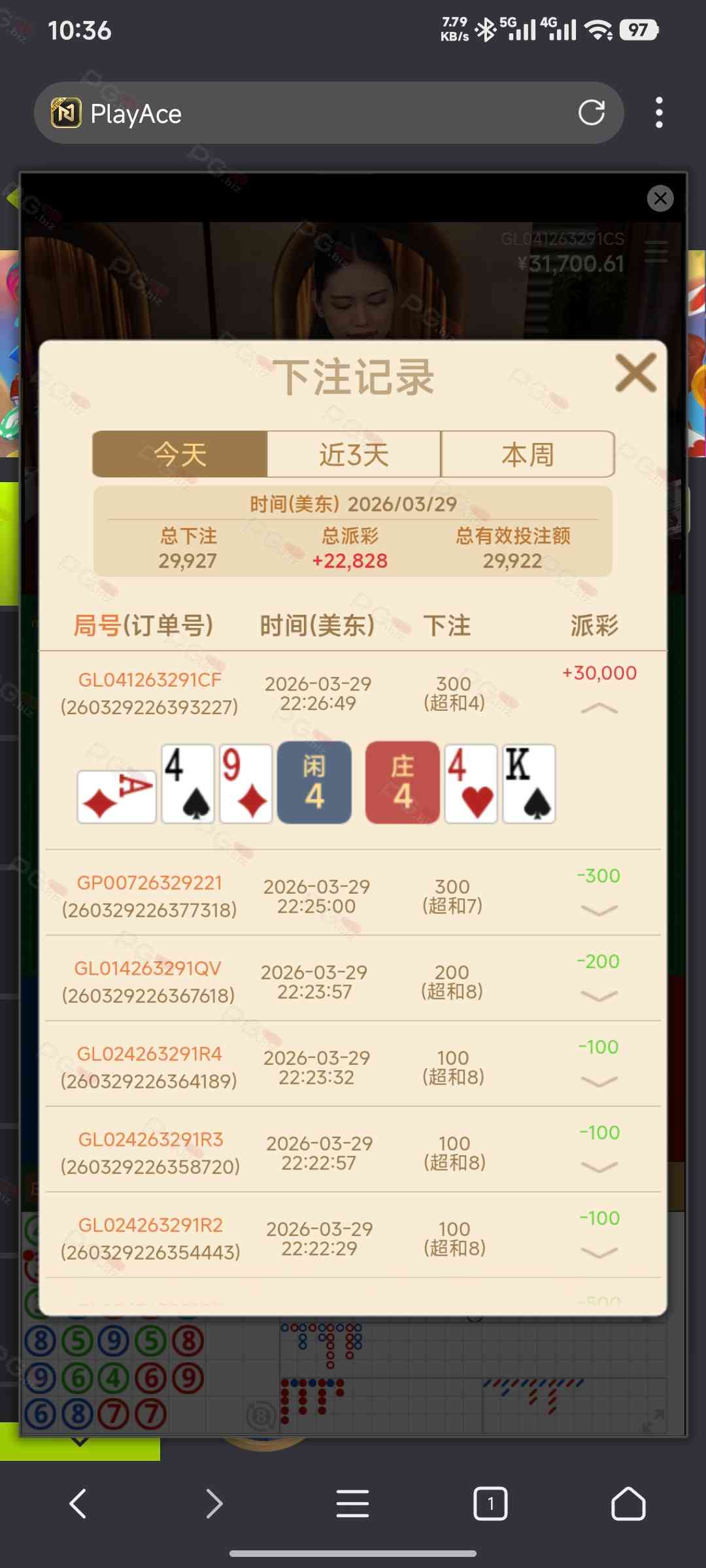Go back to the previous page
Image resolution: width=706 pixels, height=1568 pixels.
78,1503
